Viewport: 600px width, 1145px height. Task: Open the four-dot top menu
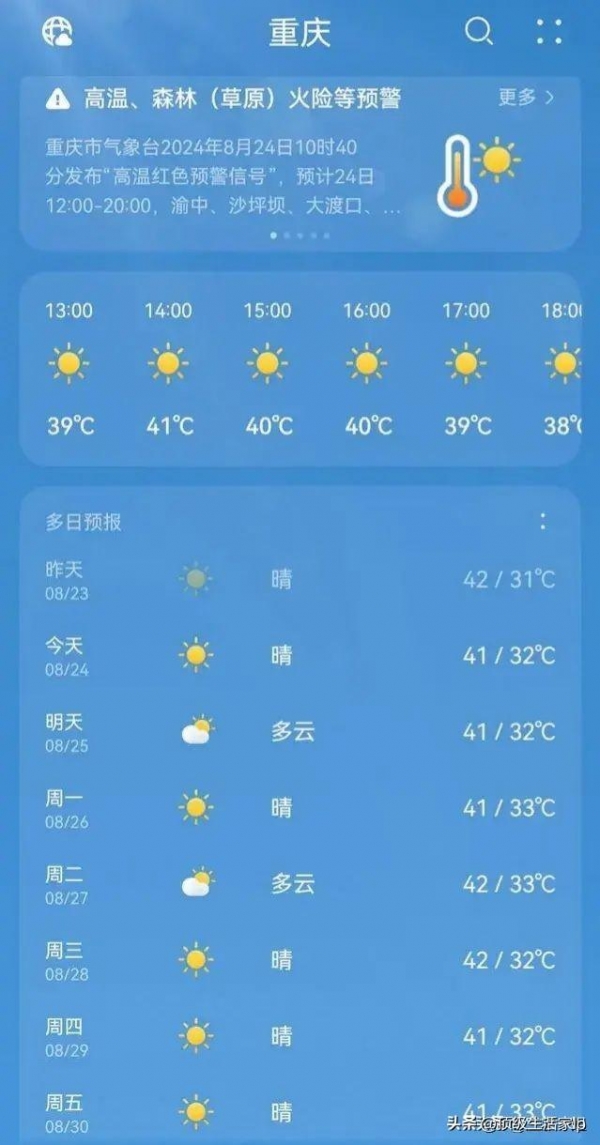549,32
